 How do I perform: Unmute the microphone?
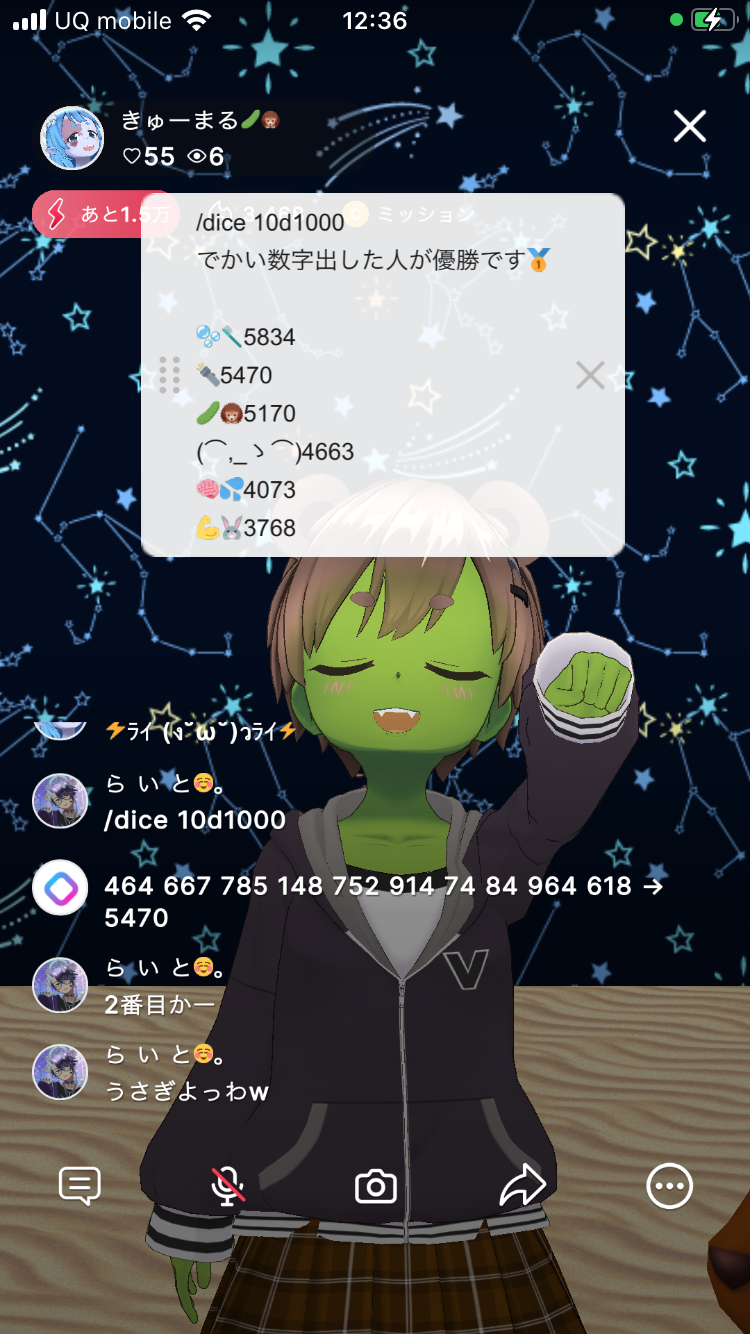click(x=228, y=1186)
